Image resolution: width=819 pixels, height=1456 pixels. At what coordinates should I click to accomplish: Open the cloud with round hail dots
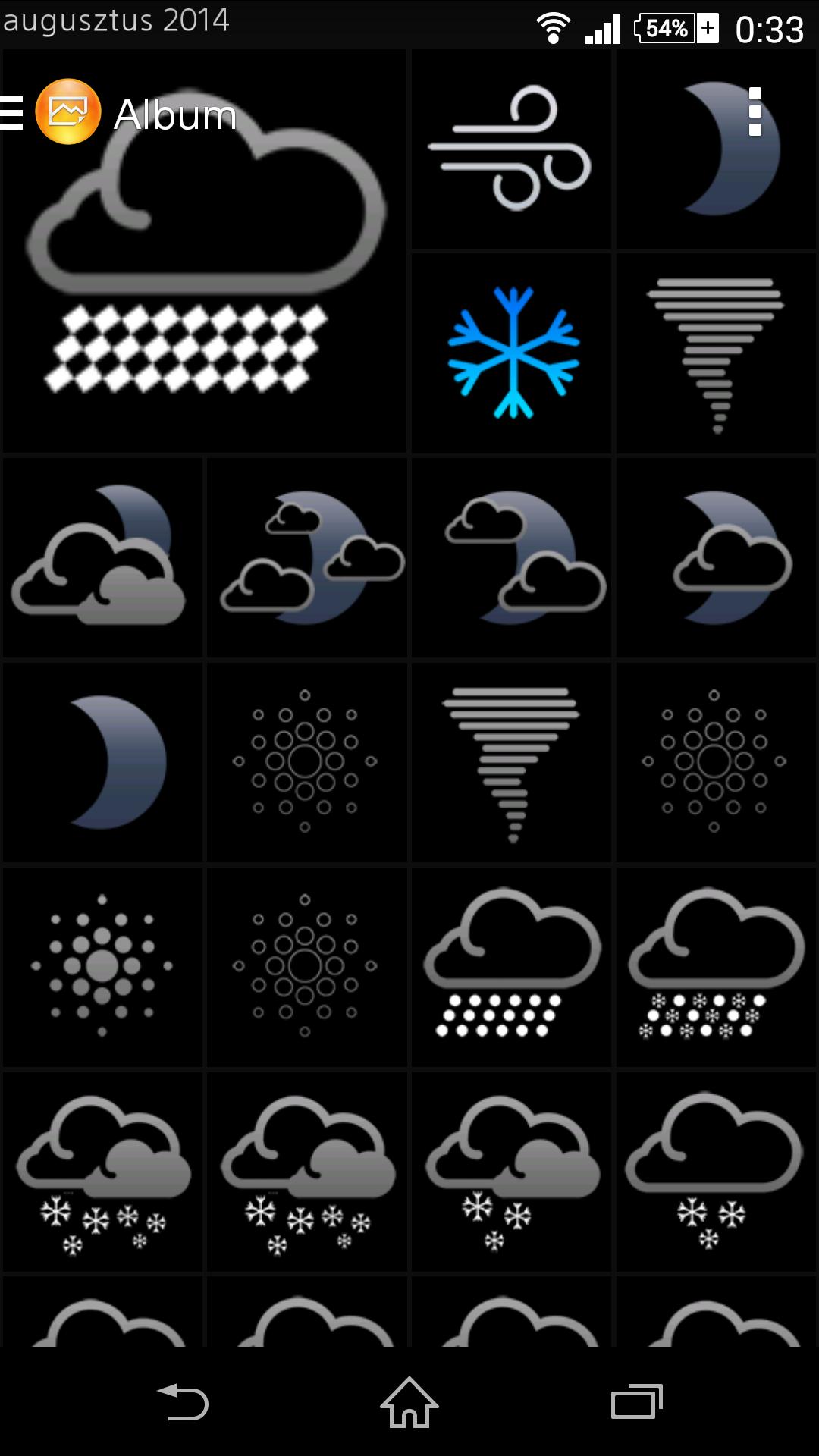point(511,967)
